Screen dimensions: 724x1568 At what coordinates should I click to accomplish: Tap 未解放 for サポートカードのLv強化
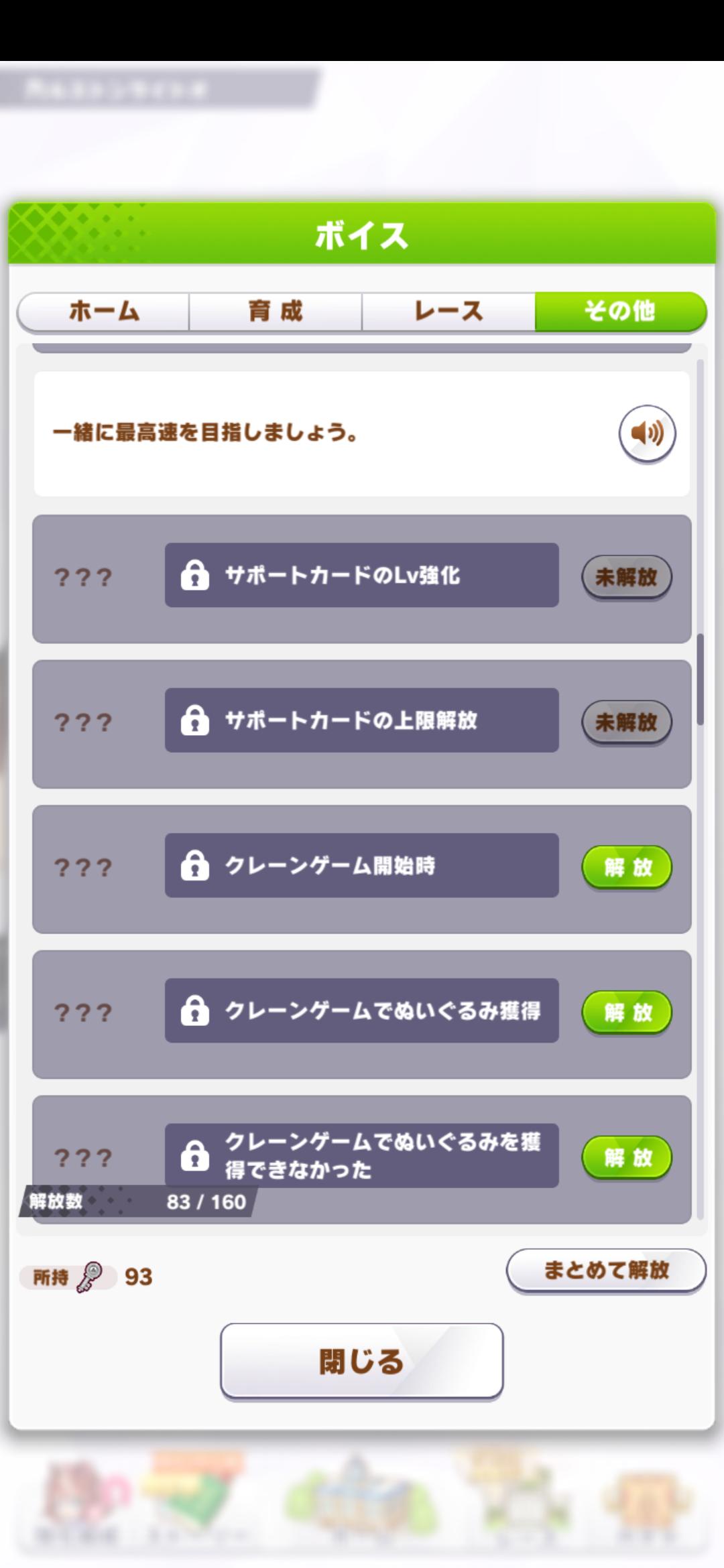[x=626, y=577]
